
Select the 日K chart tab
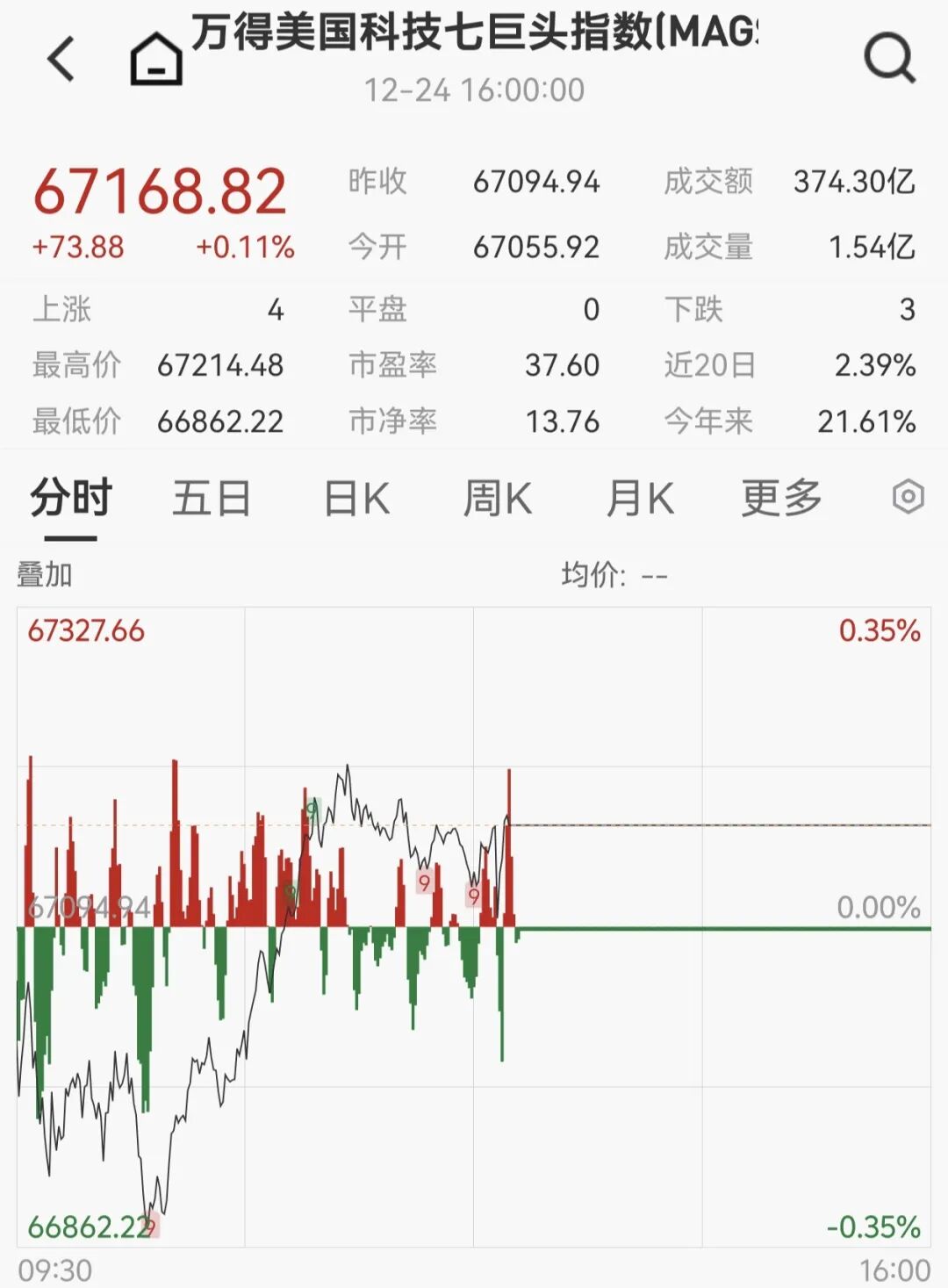tap(356, 499)
